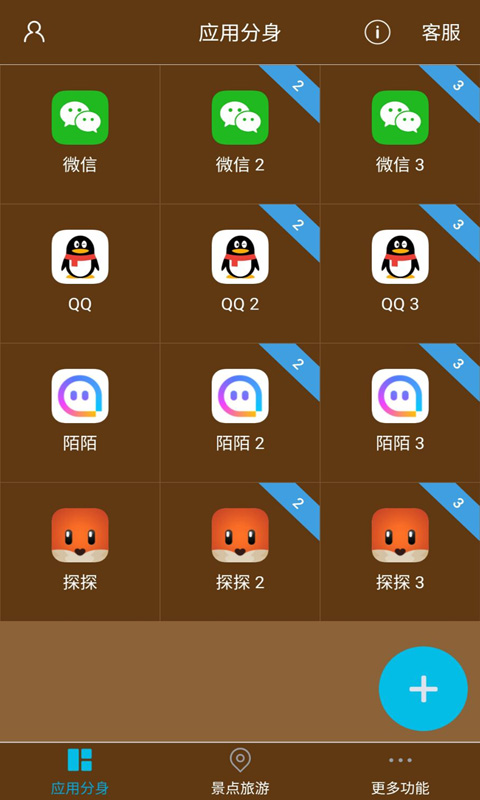Open the 探探 3 clone
Viewport: 480px width, 800px height.
pyautogui.click(x=400, y=552)
